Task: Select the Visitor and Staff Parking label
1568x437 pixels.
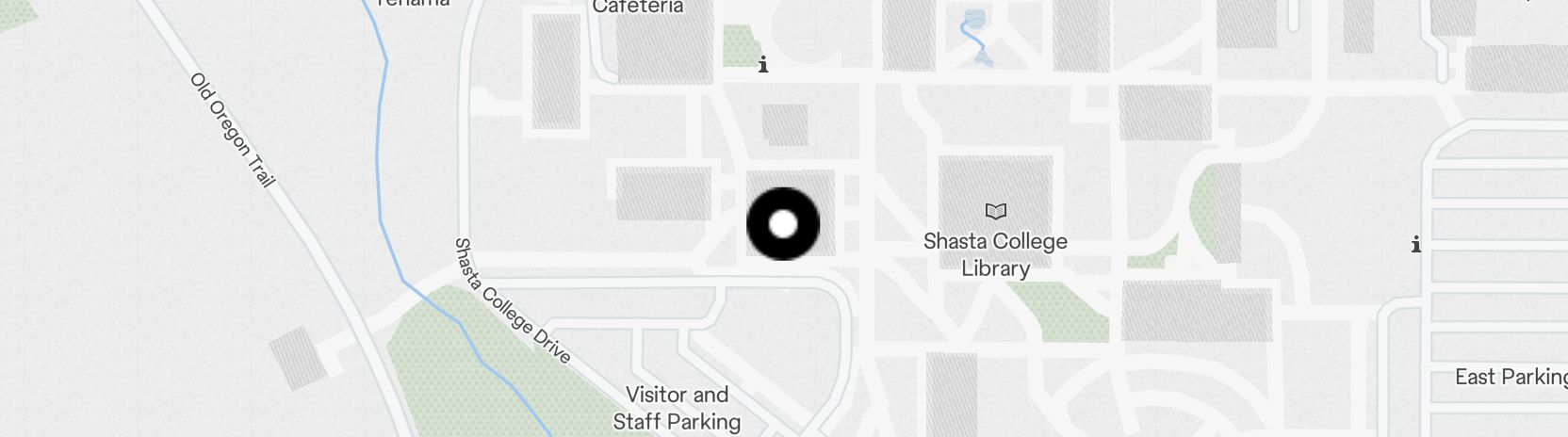Action: [x=677, y=407]
